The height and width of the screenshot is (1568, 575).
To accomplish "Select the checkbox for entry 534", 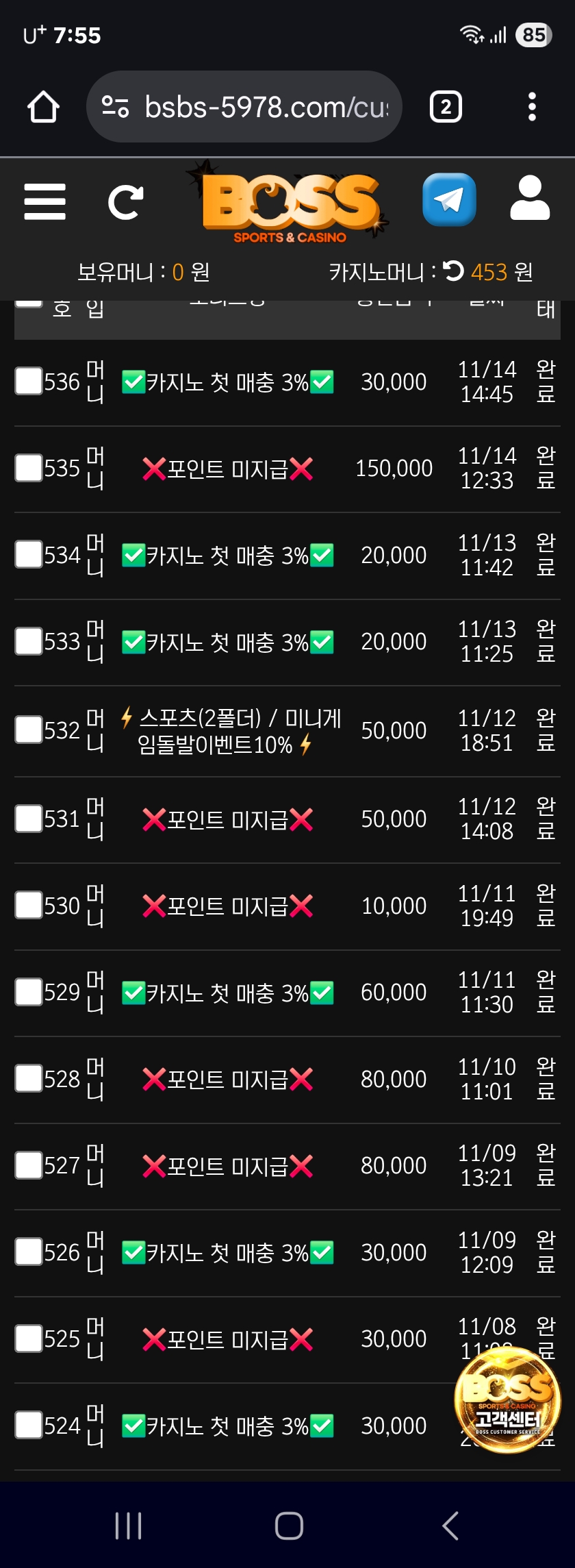I will (x=29, y=554).
